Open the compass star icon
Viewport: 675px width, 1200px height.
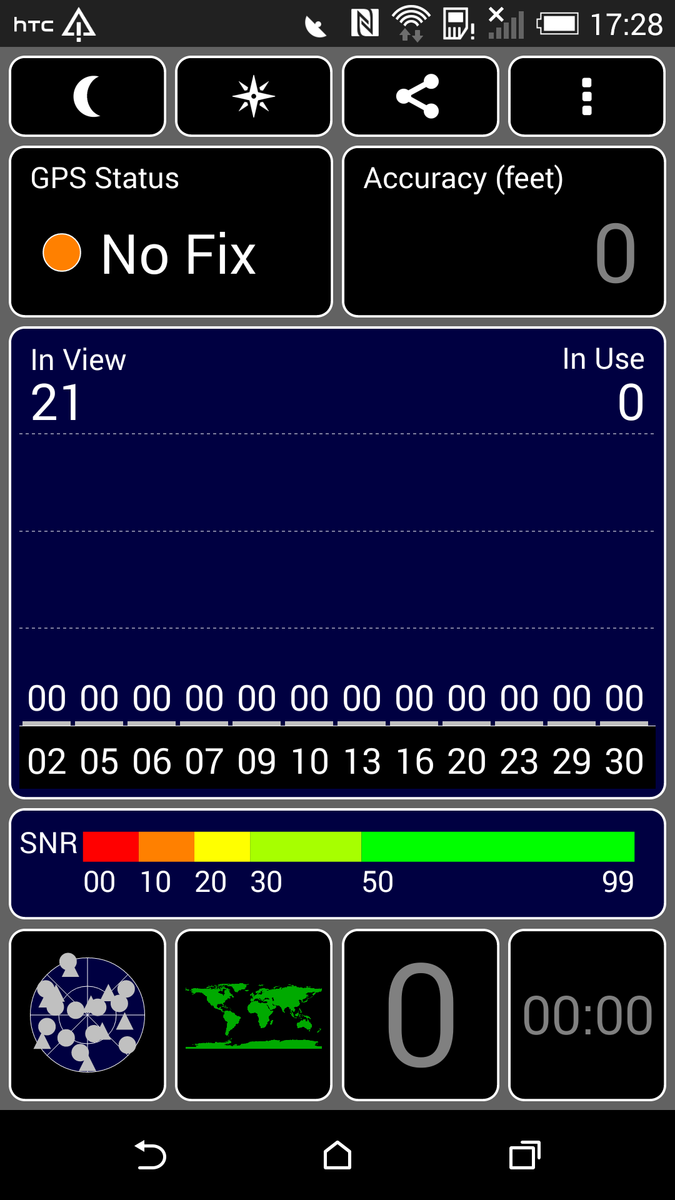point(253,96)
